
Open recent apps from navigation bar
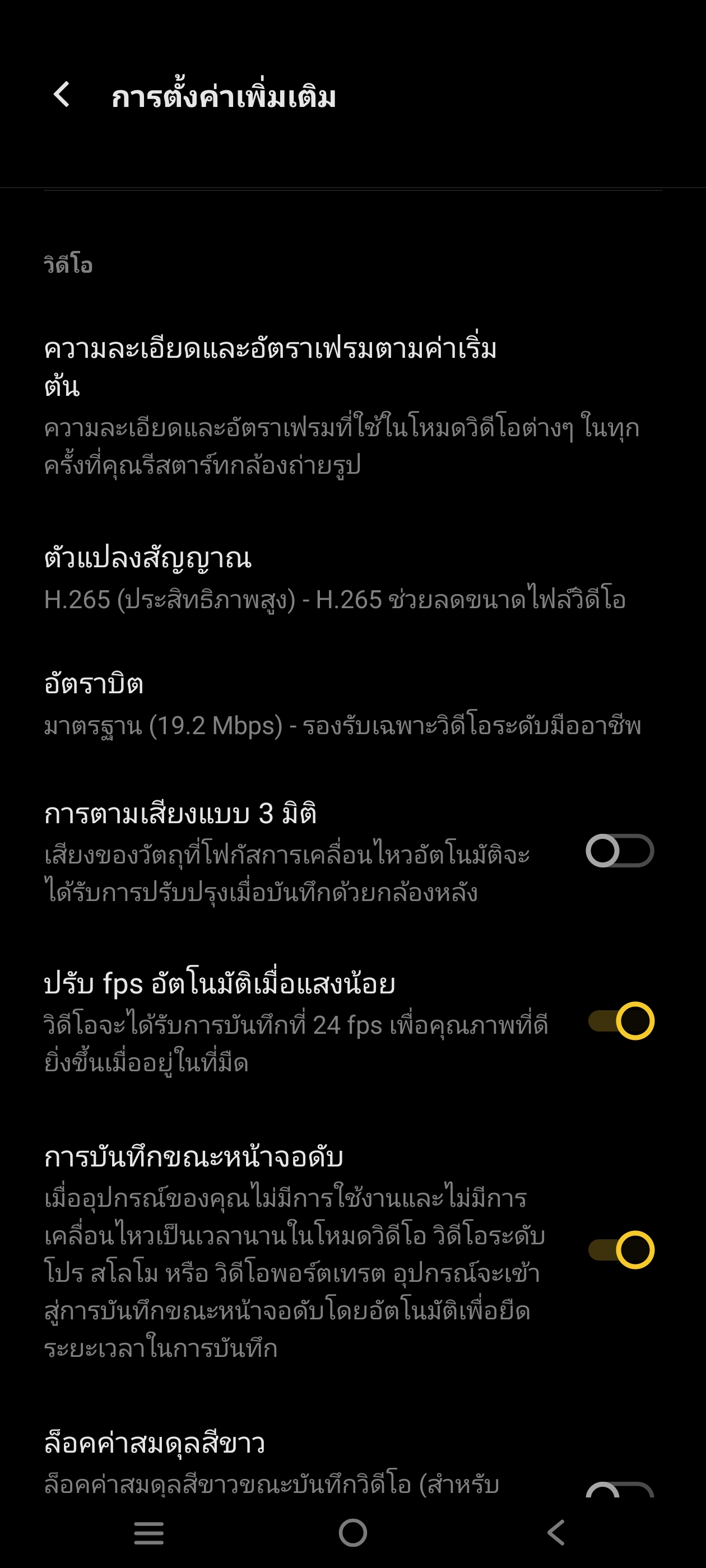(x=148, y=1533)
